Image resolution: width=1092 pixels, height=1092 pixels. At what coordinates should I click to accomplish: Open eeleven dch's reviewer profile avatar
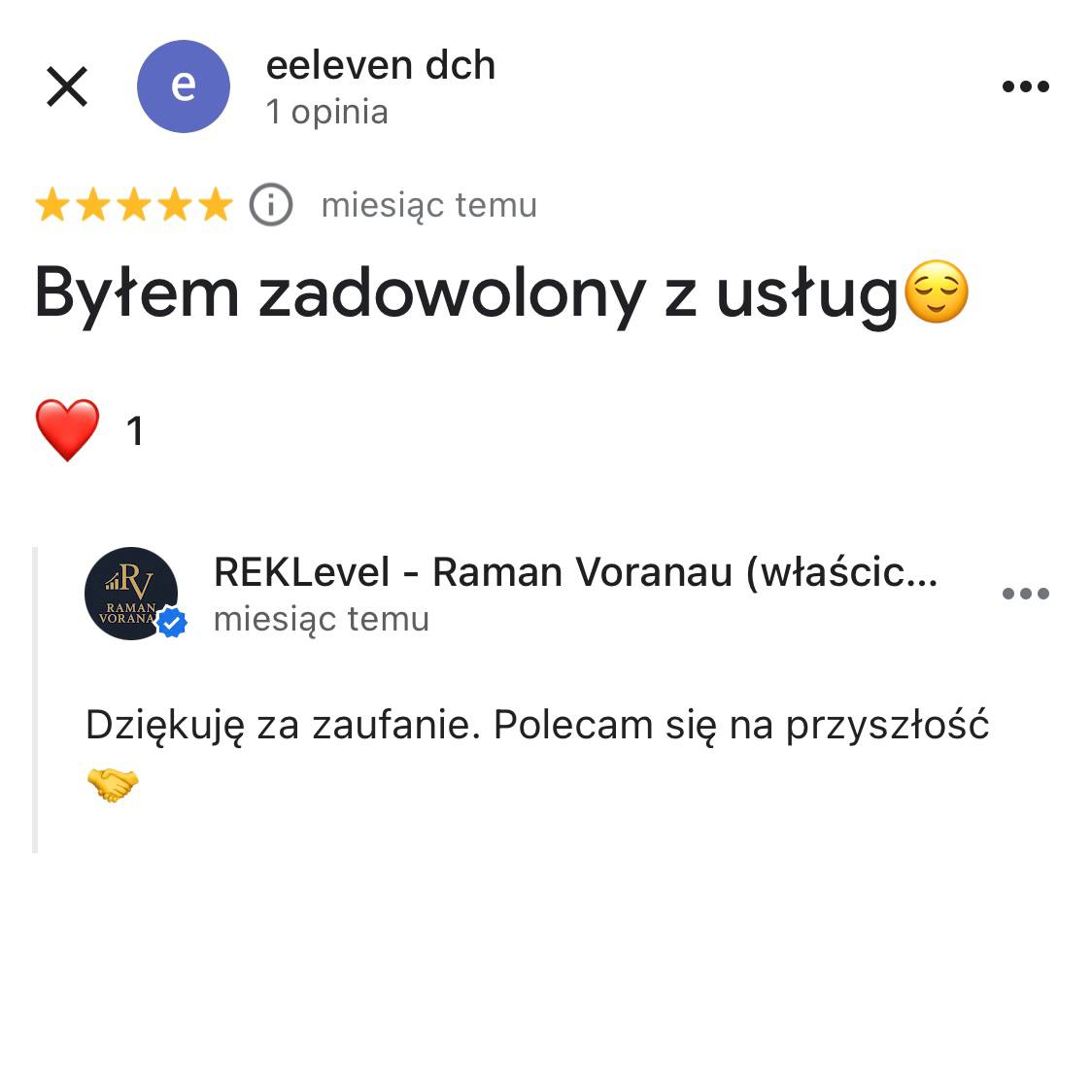(184, 86)
